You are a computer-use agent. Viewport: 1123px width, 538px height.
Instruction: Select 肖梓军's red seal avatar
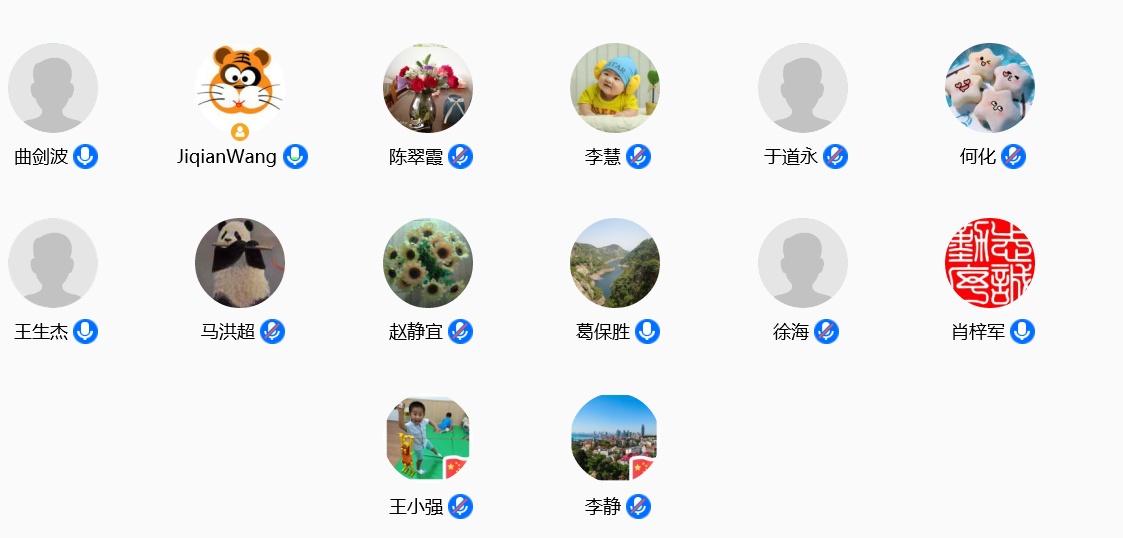click(990, 263)
